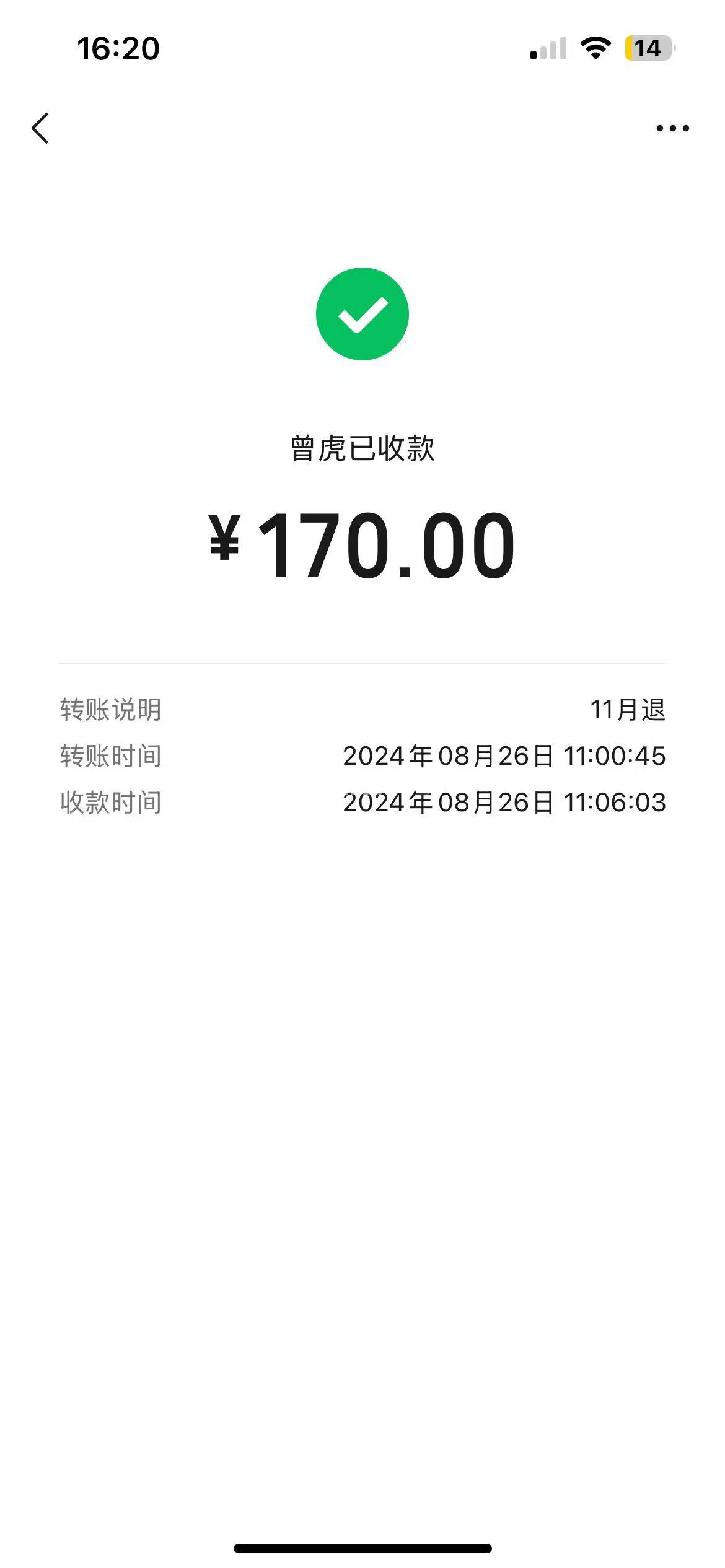Open the three-dot more options menu
Image resolution: width=725 pixels, height=1568 pixels.
click(672, 128)
